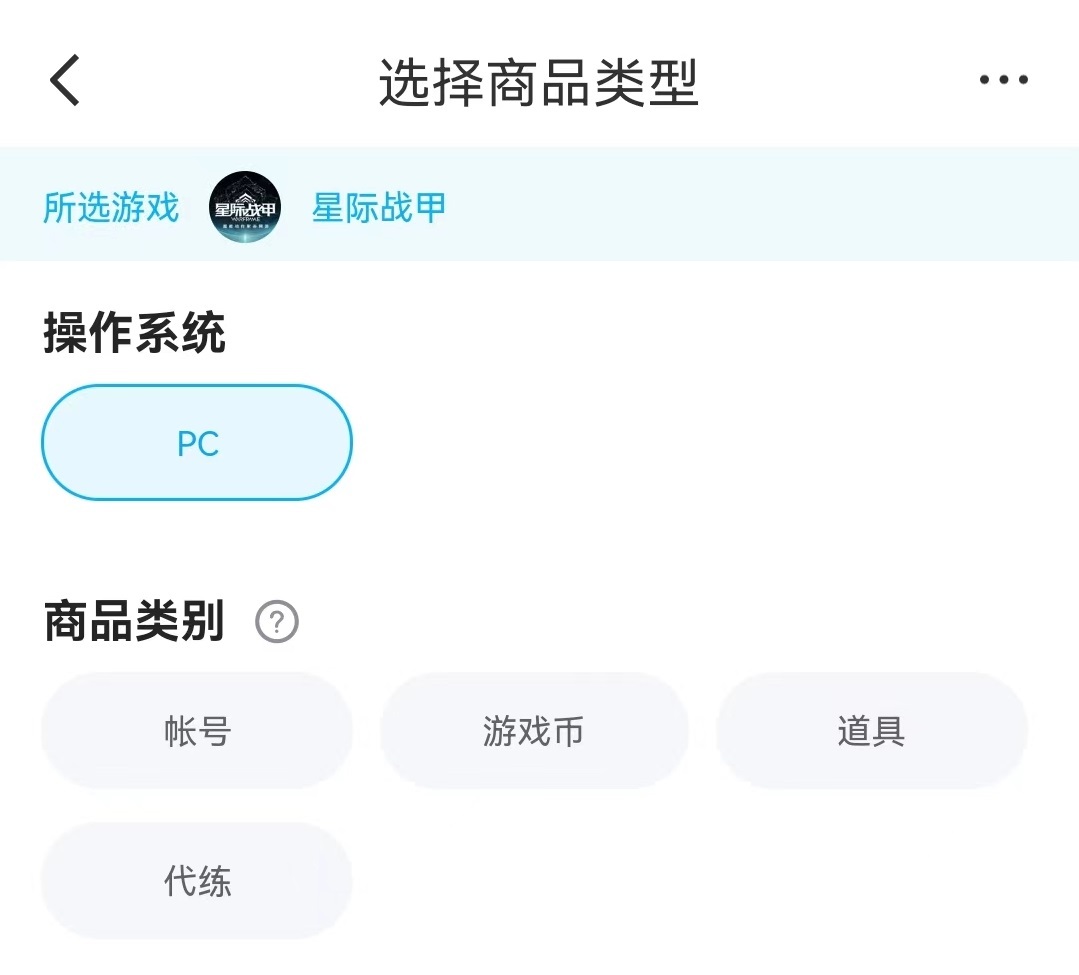Choose the 帐号 category

pyautogui.click(x=197, y=731)
